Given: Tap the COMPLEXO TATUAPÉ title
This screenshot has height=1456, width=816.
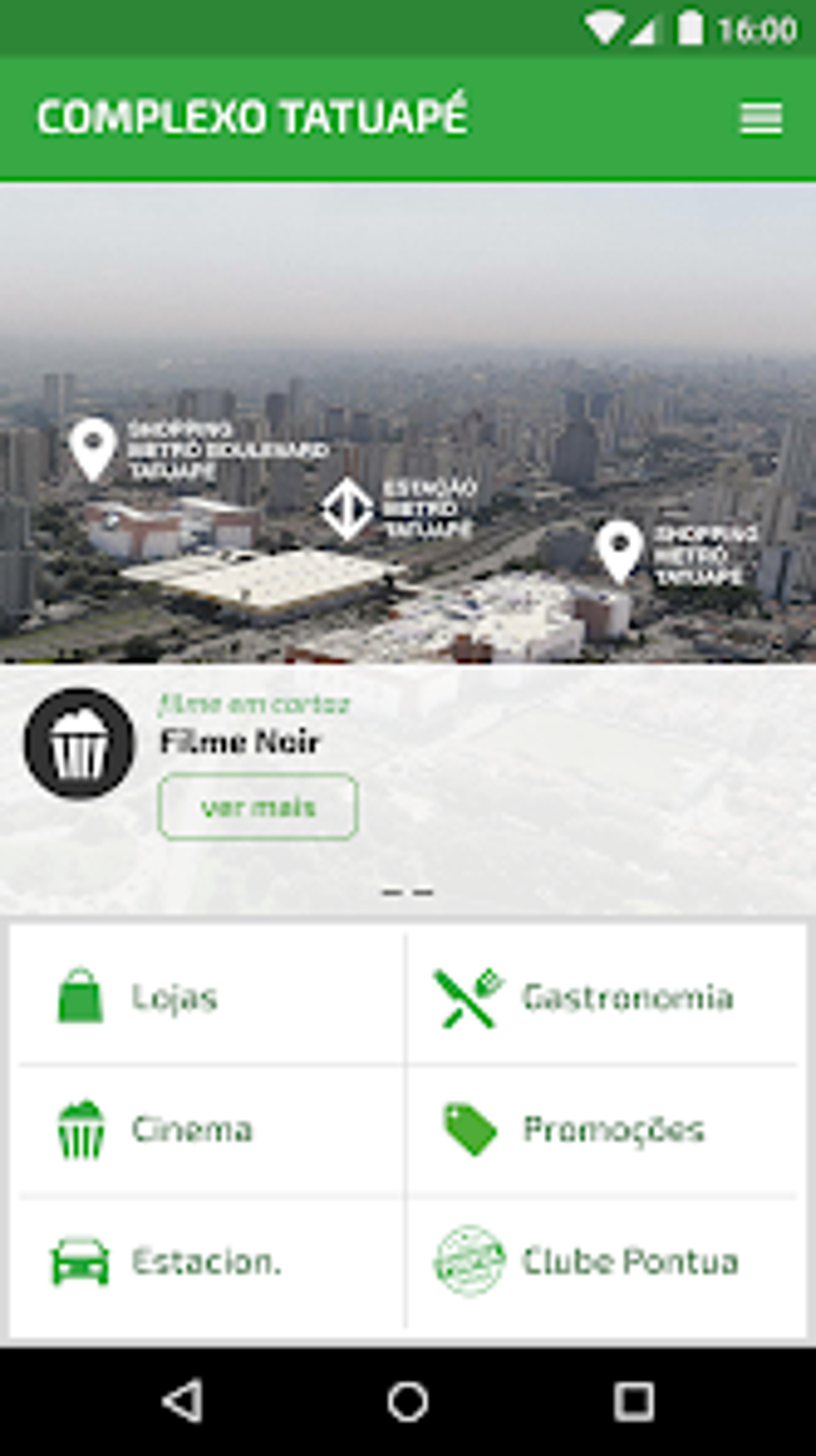Looking at the screenshot, I should click(x=254, y=116).
